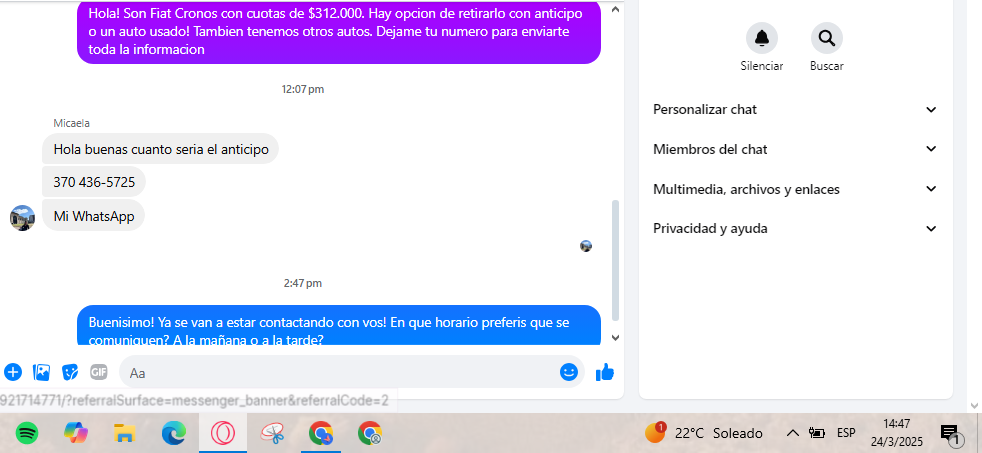Attach a photo or file

42,372
